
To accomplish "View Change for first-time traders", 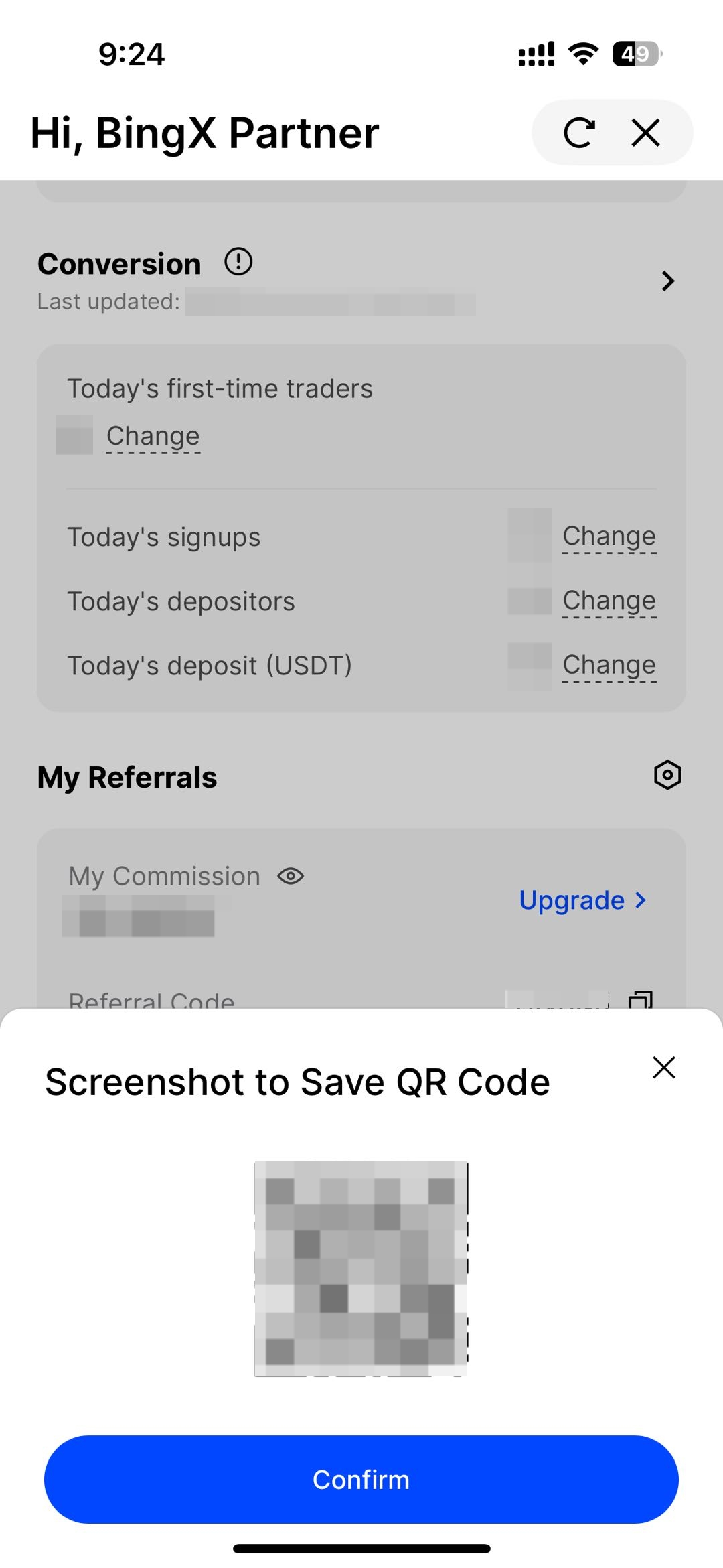I will pos(153,436).
